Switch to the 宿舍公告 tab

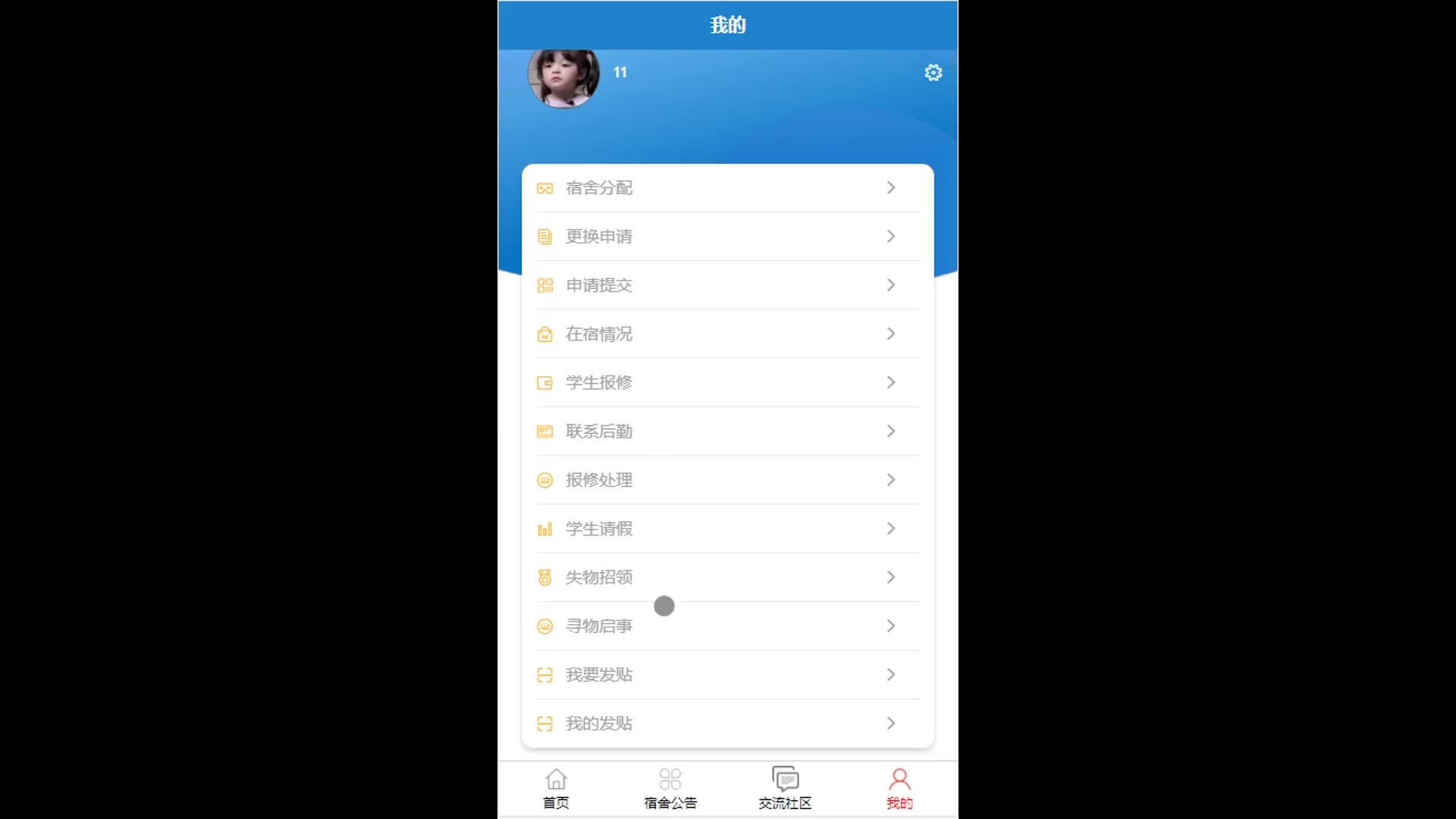point(670,789)
